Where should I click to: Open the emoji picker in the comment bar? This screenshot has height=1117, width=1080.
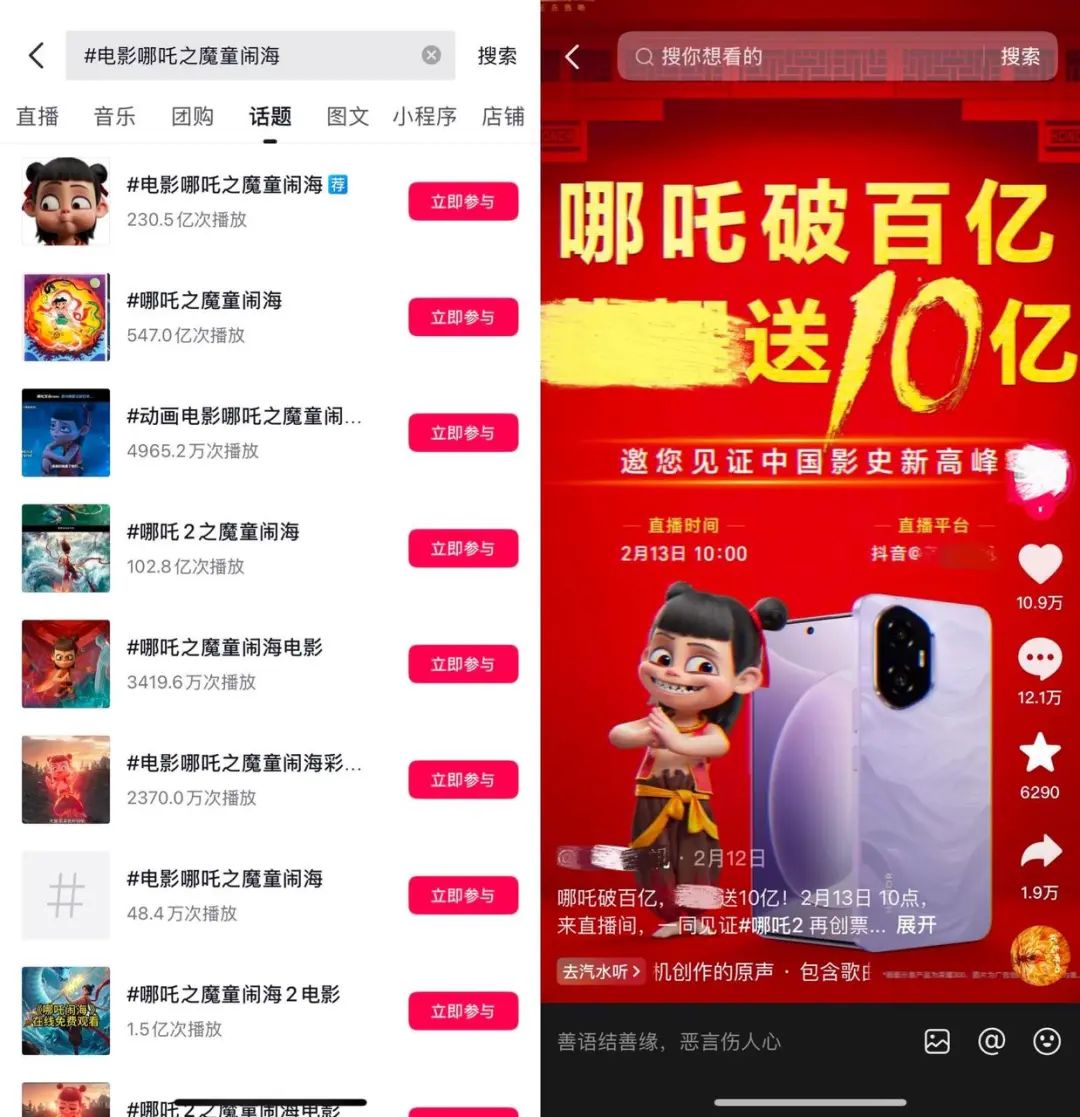click(1046, 1042)
